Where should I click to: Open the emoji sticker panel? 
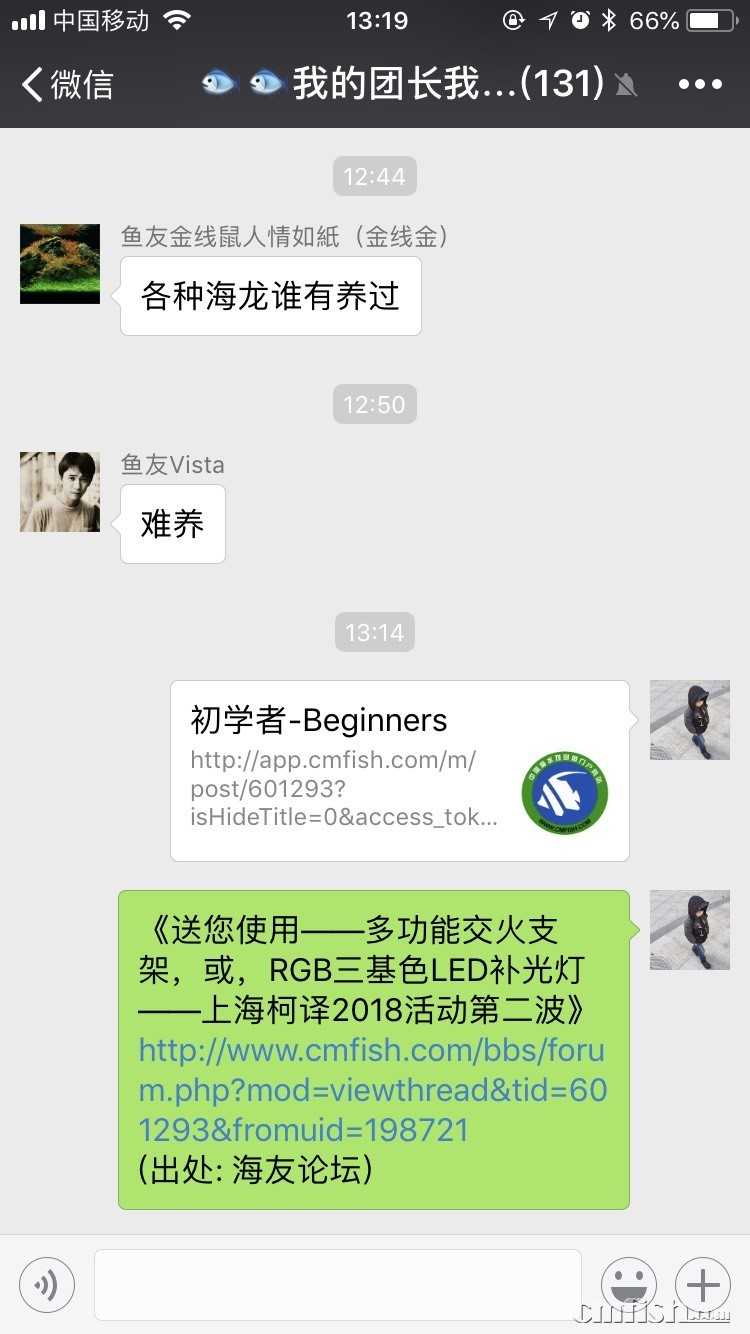click(628, 1284)
